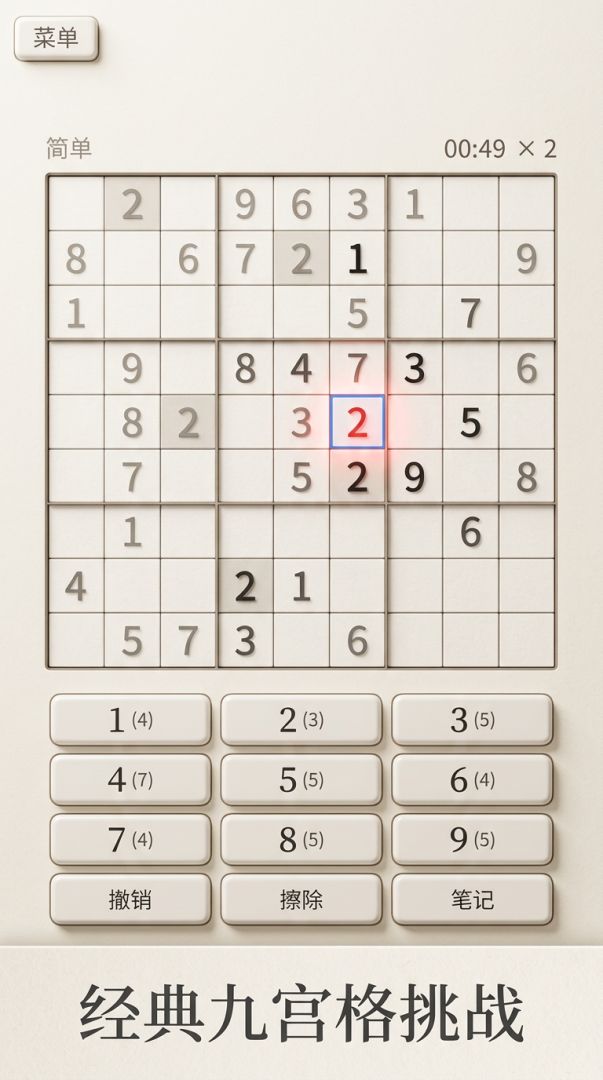603x1080 pixels.
Task: Open the 菜单 menu button
Action: [56, 39]
